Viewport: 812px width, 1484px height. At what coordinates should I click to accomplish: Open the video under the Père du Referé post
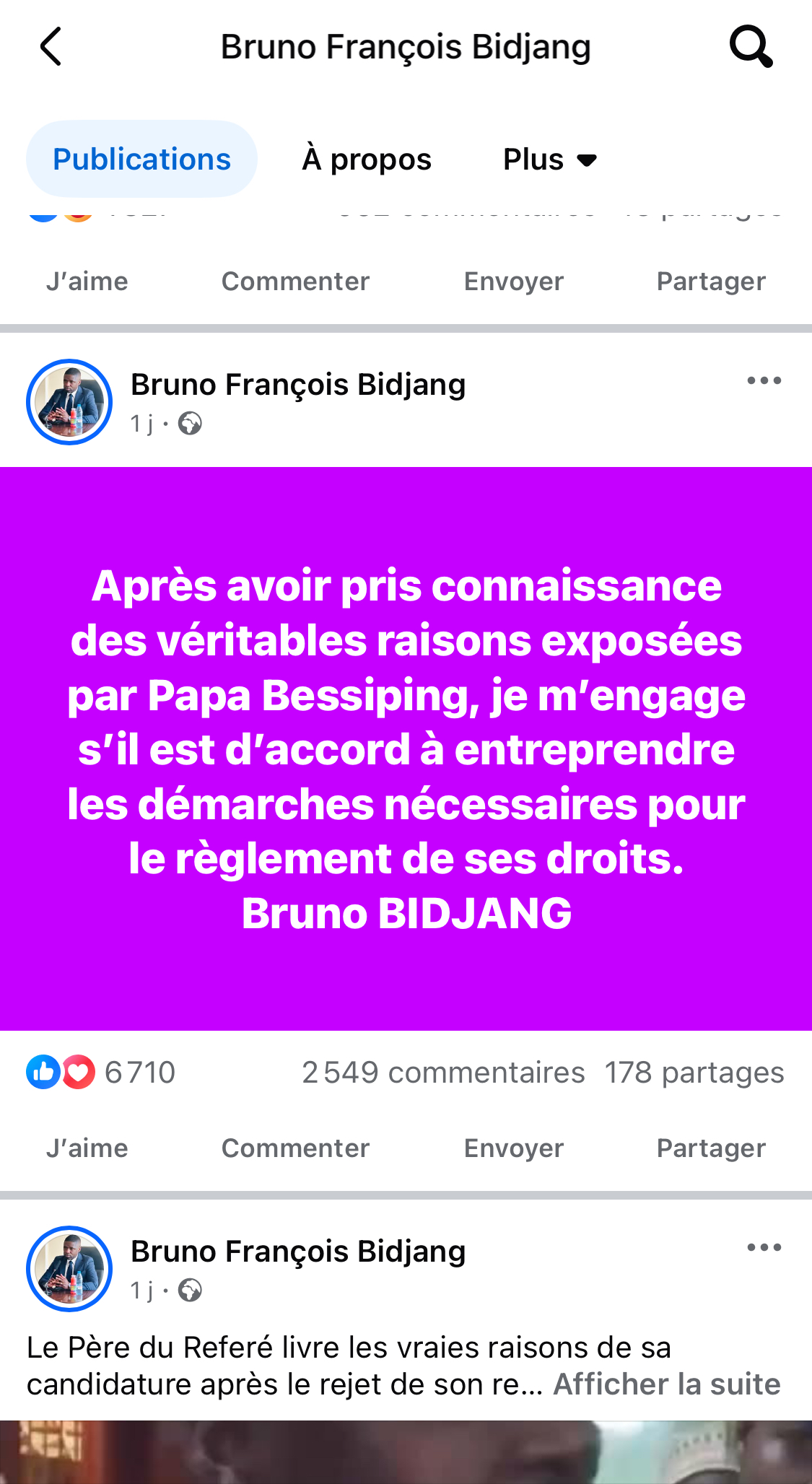point(406,1452)
